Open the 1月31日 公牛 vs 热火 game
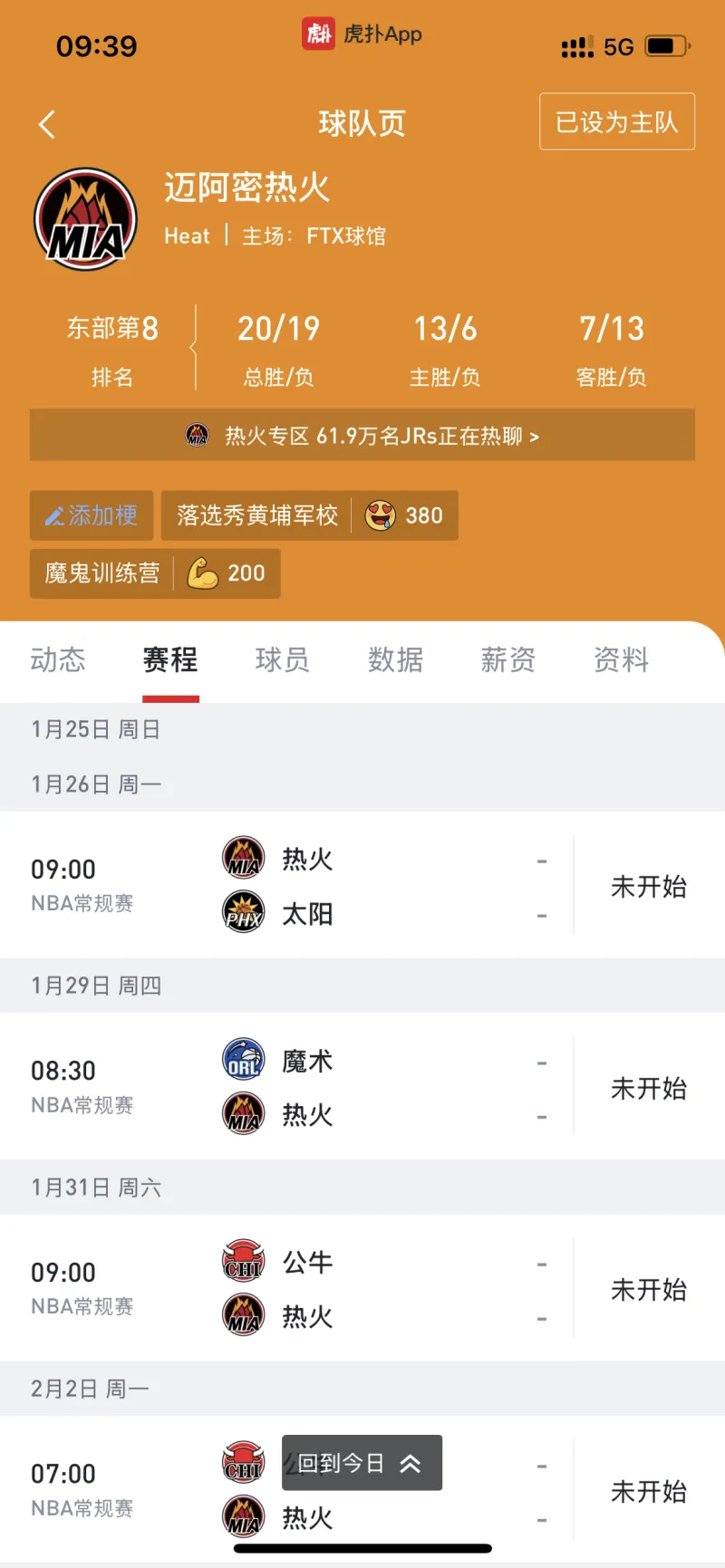 pos(362,1289)
